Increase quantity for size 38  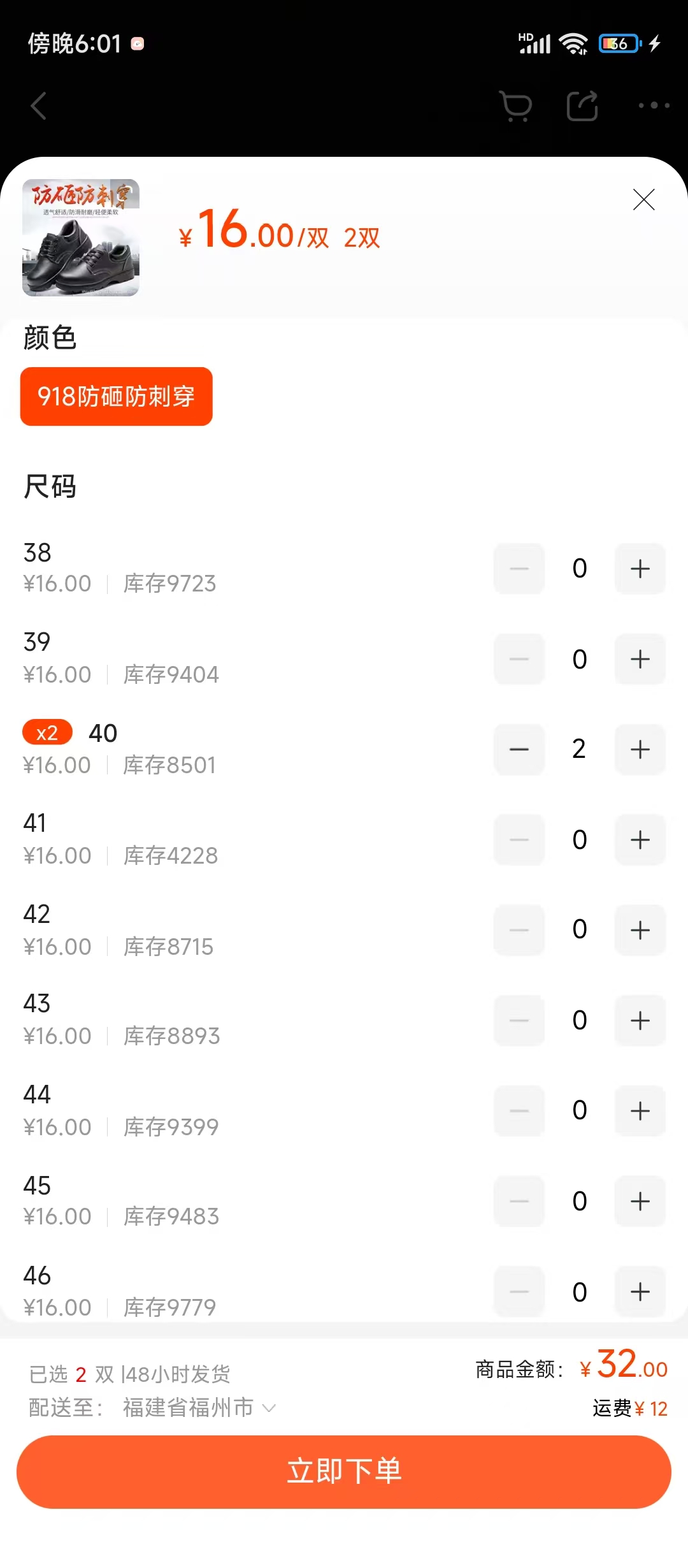coord(640,569)
